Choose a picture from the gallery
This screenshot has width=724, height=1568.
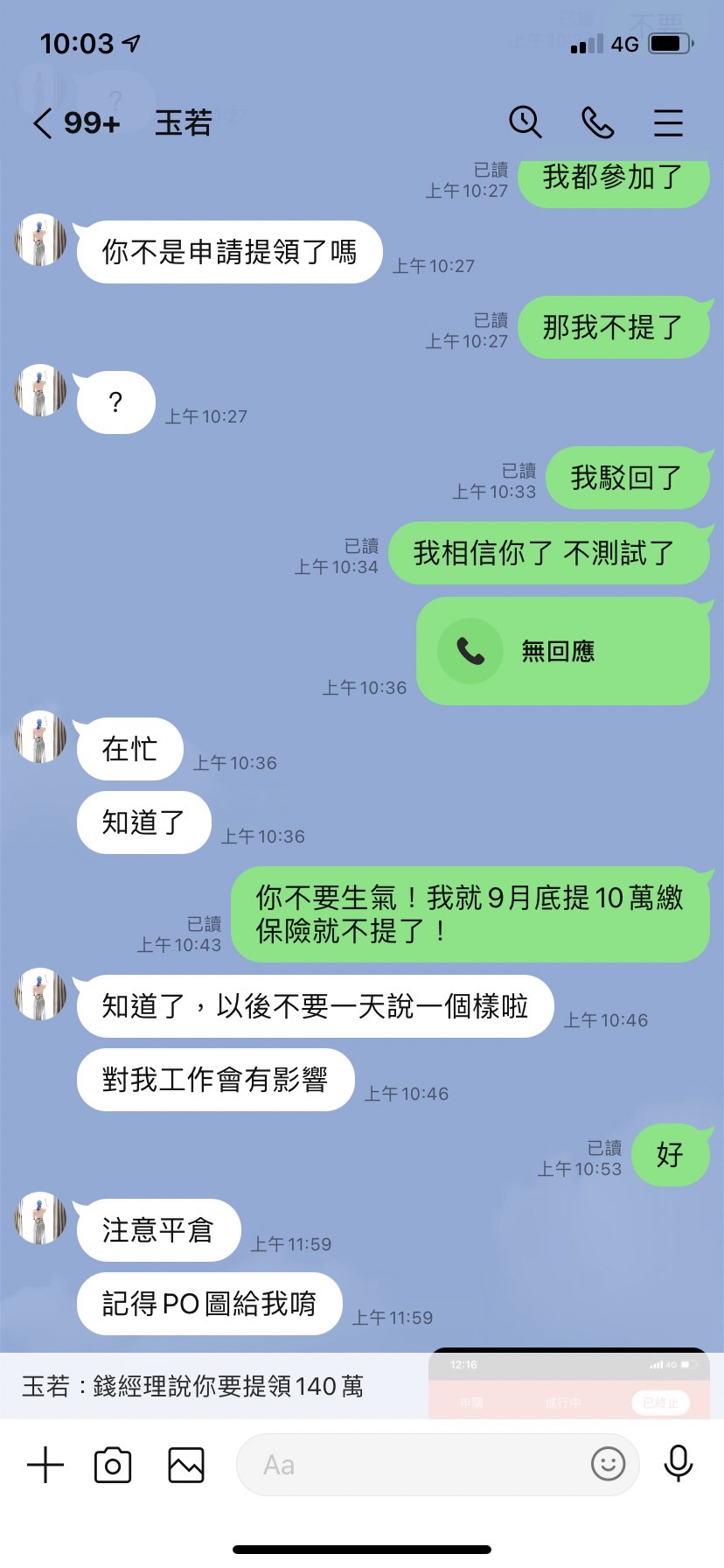pyautogui.click(x=186, y=1465)
